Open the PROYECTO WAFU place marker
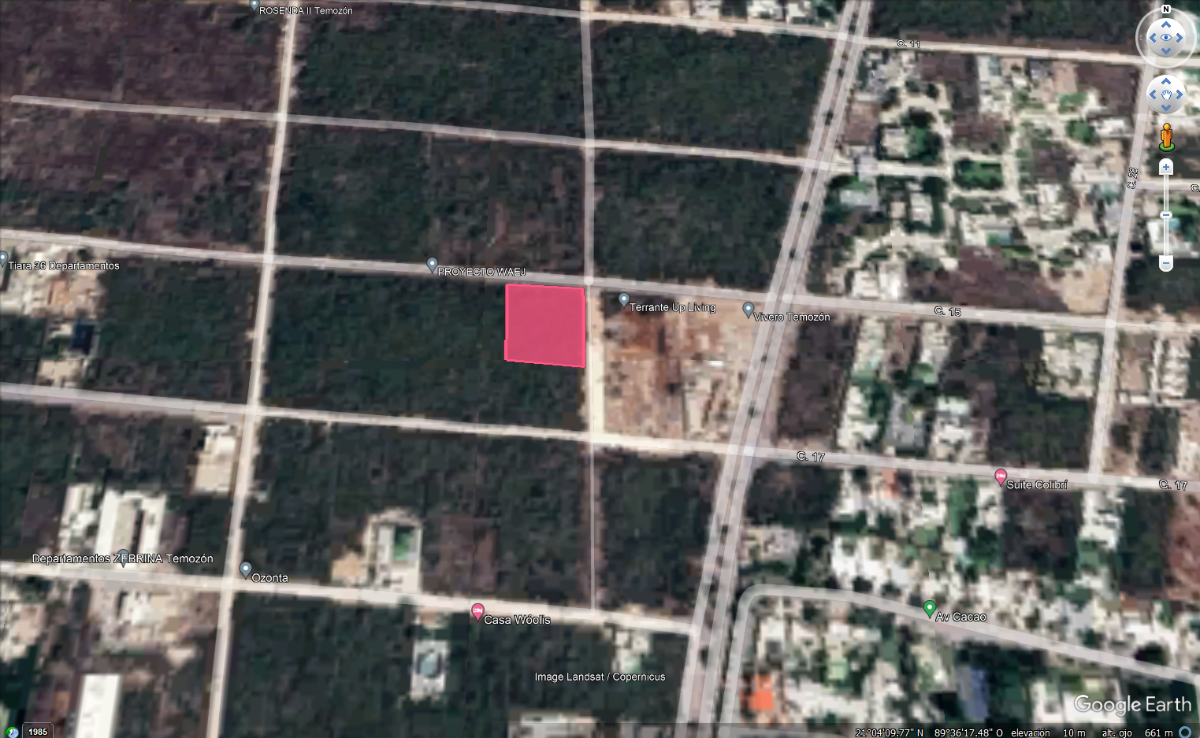Viewport: 1200px width, 738px height. tap(432, 265)
